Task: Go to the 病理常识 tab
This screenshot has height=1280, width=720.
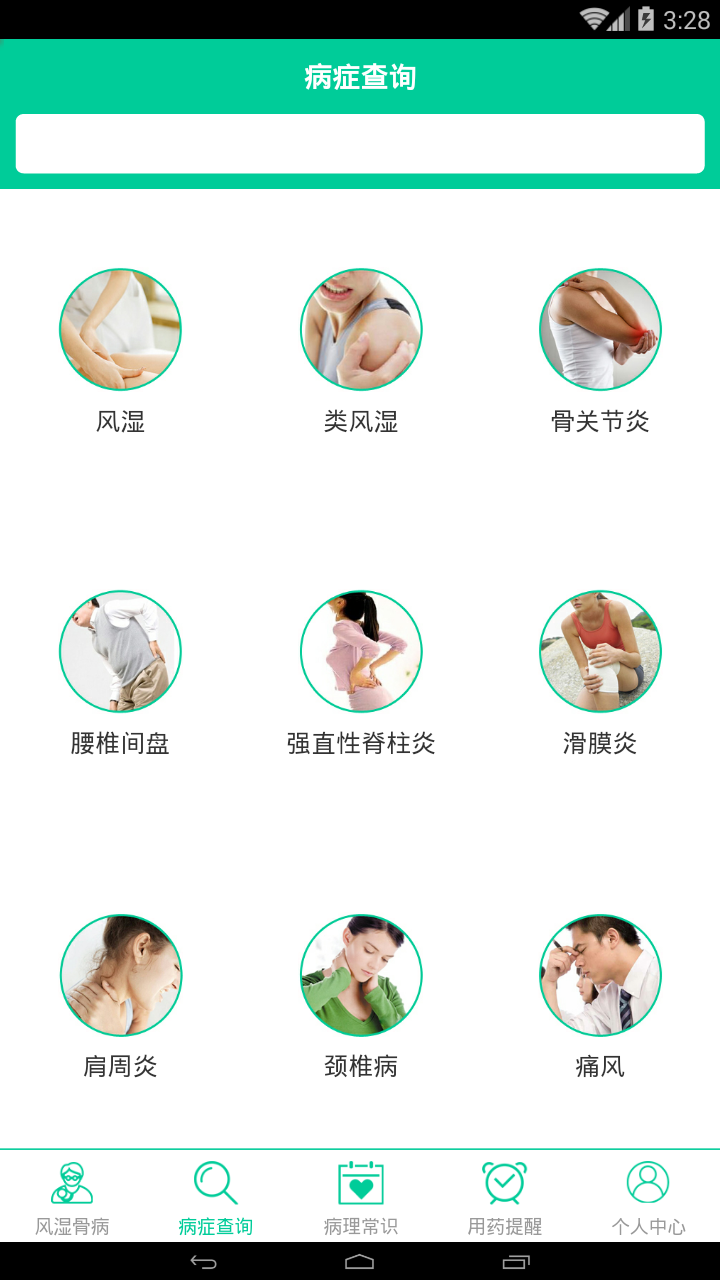Action: pos(361,1198)
